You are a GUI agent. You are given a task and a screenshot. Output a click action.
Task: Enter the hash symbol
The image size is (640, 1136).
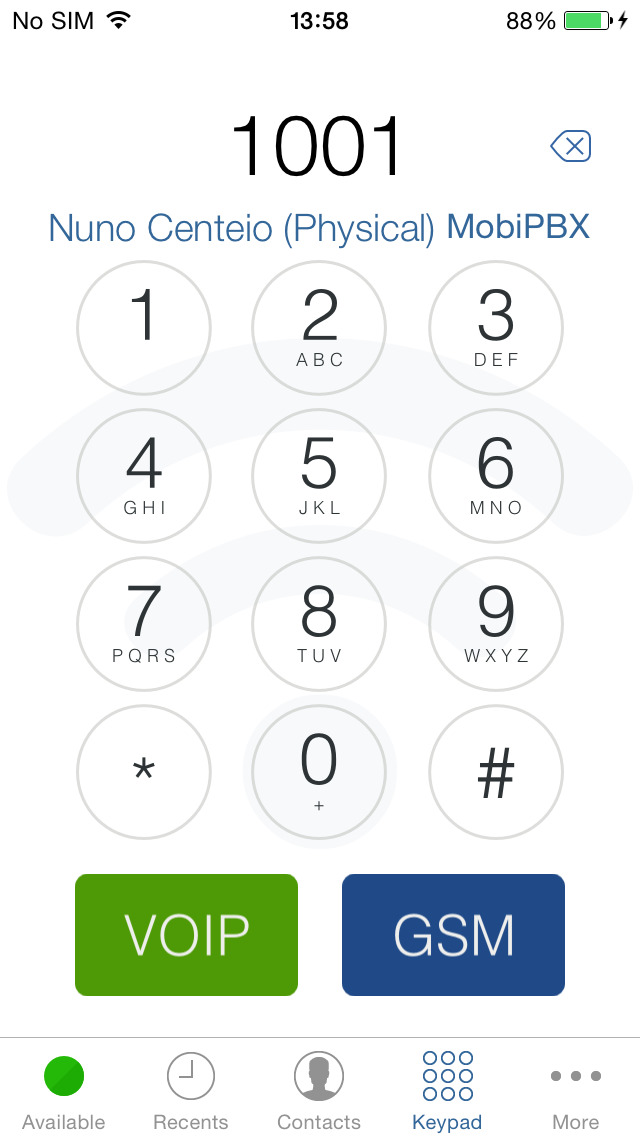[496, 772]
